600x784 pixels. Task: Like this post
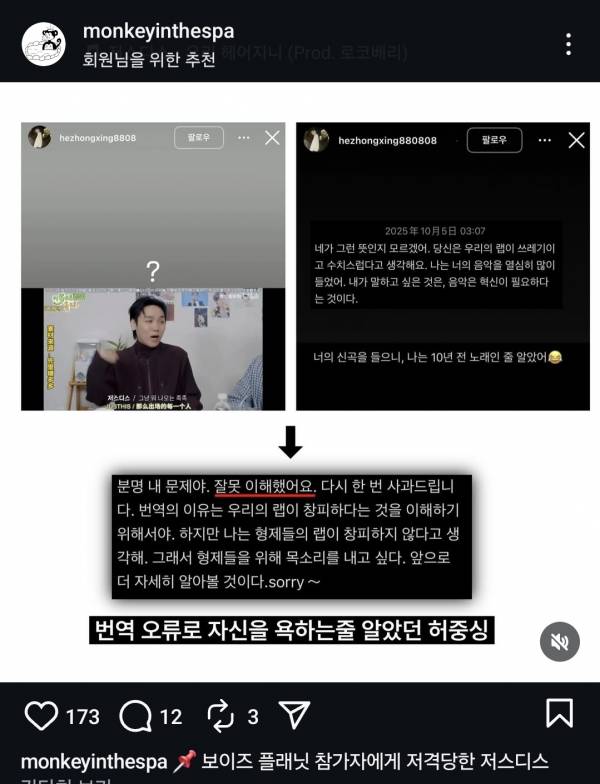coord(41,715)
